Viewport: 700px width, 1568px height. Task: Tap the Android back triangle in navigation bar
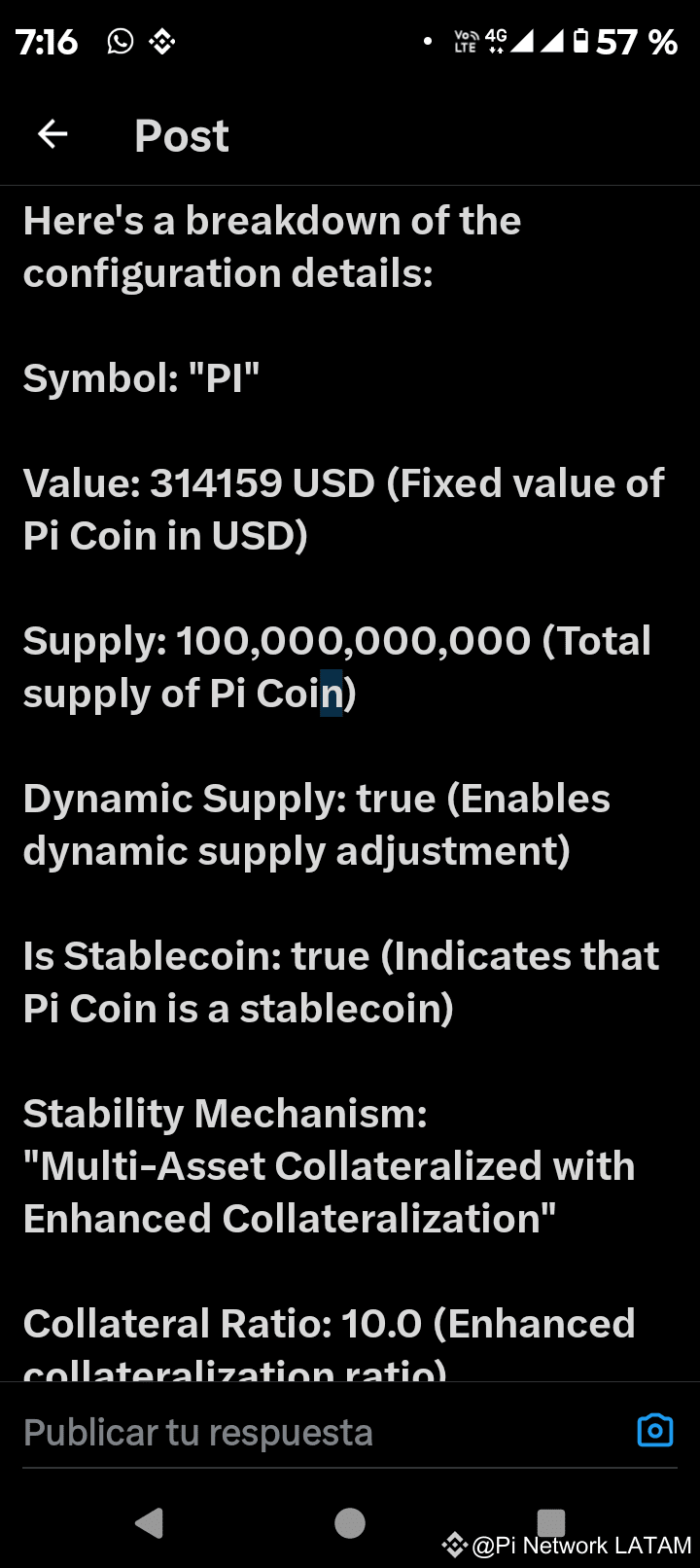click(x=149, y=1522)
